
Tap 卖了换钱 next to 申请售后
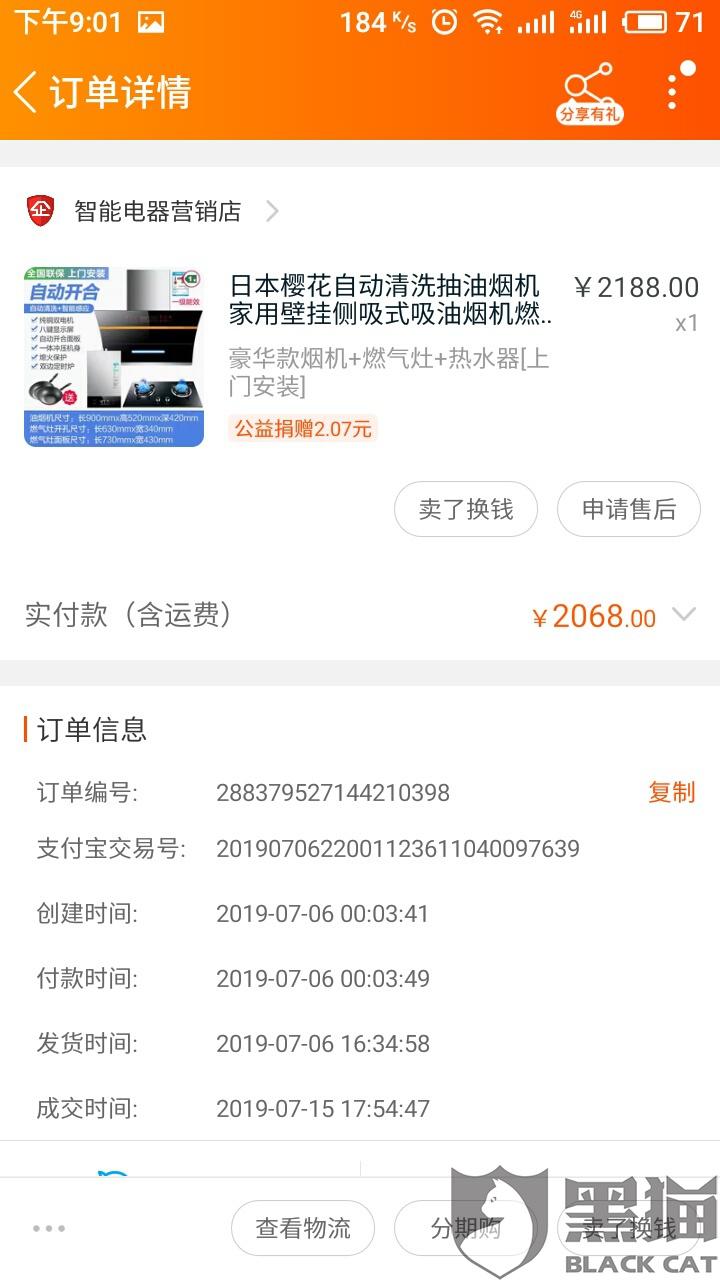click(465, 509)
